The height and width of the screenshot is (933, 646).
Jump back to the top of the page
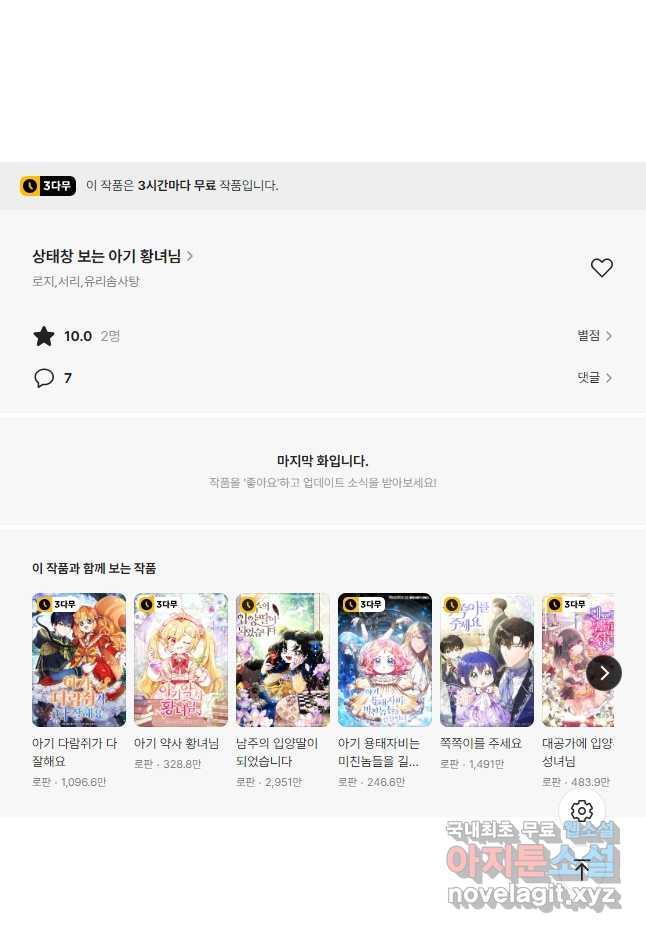[582, 869]
